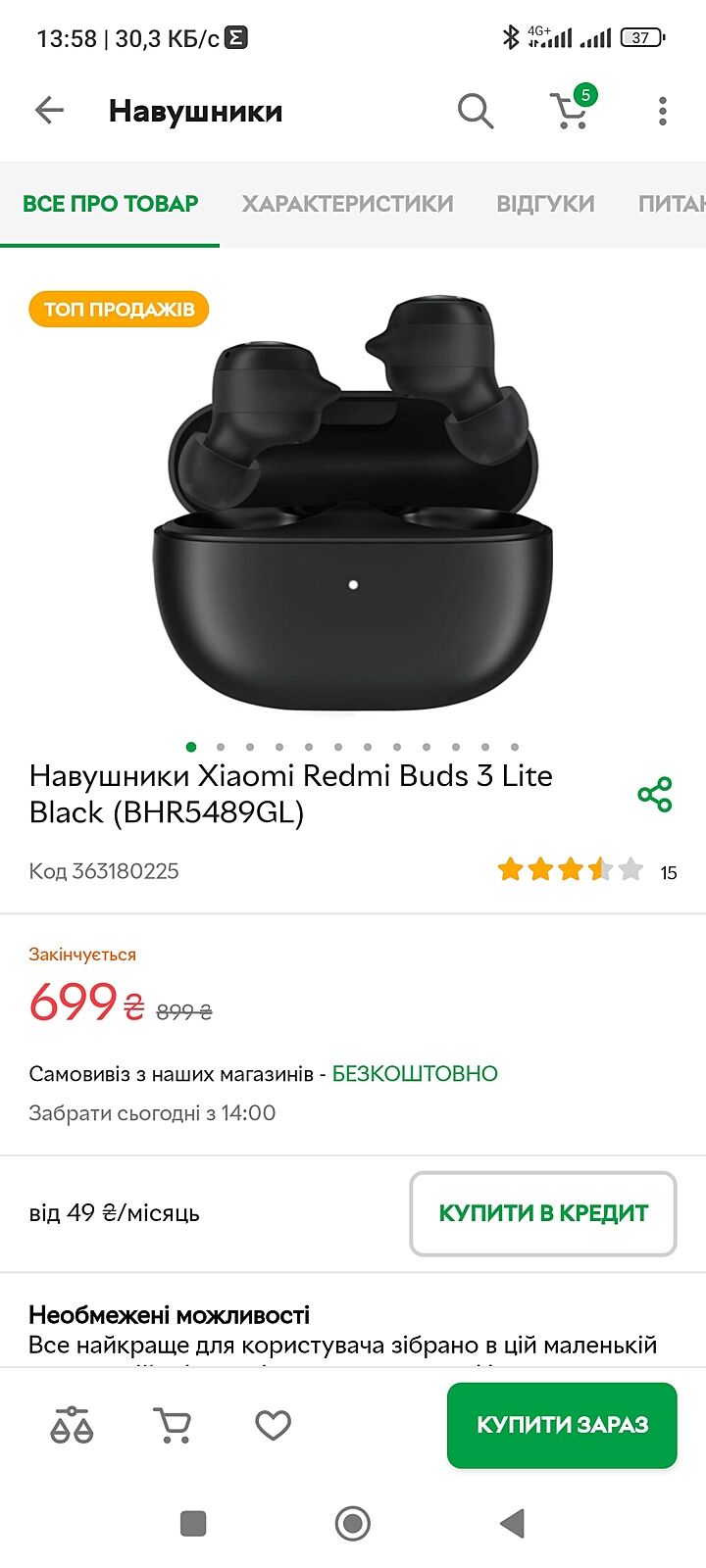Open the ПИТАННЯ tab
706x1568 pixels.
tap(673, 204)
